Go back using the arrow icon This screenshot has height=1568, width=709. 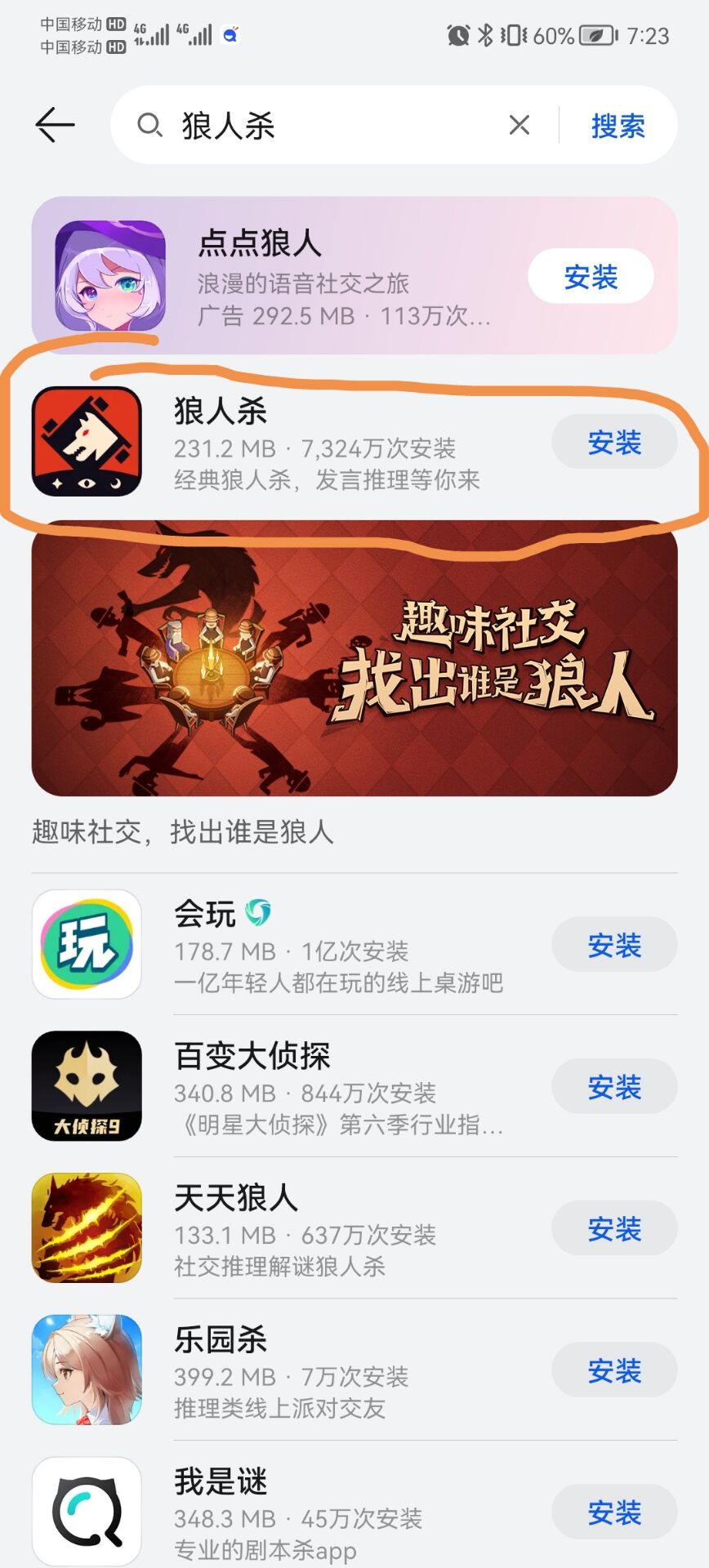click(55, 125)
